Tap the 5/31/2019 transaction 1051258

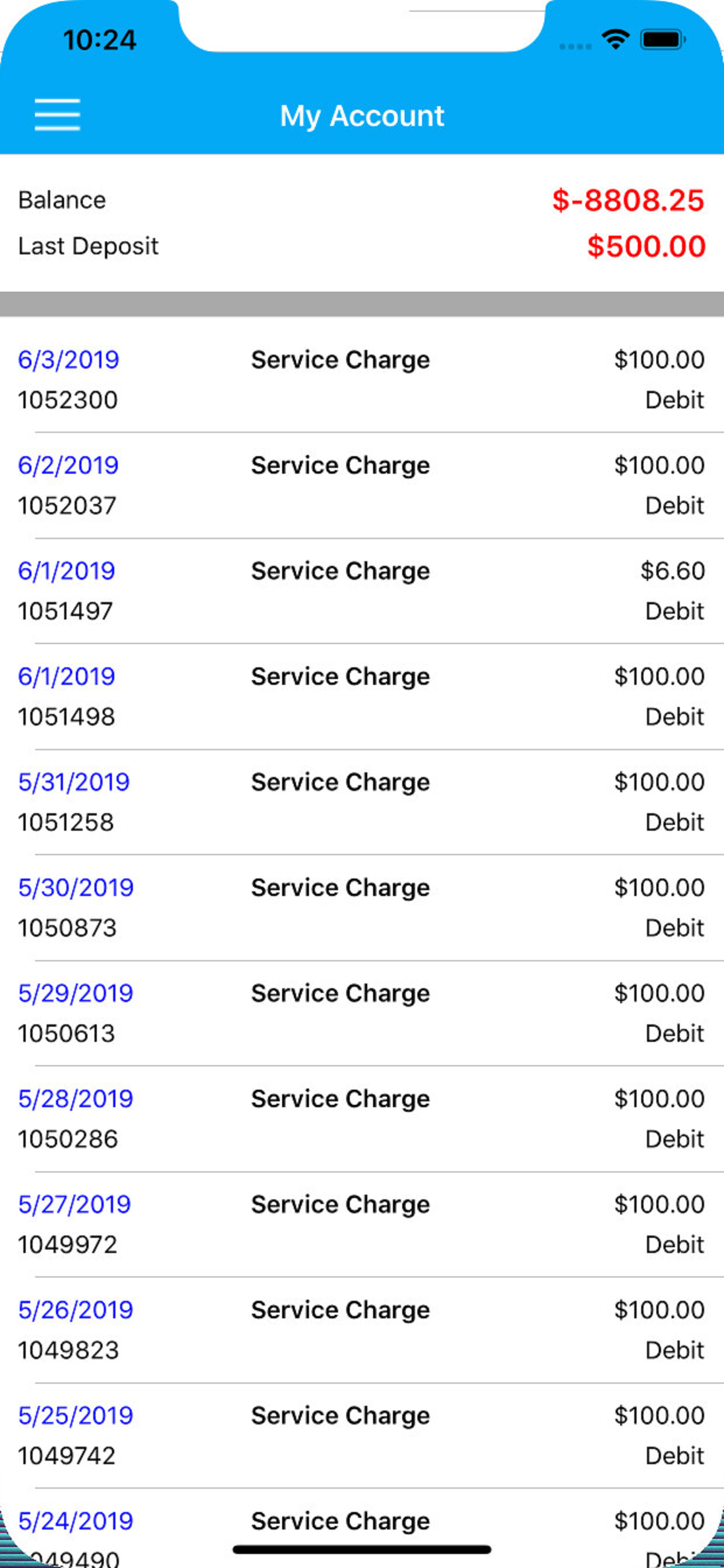[362, 802]
